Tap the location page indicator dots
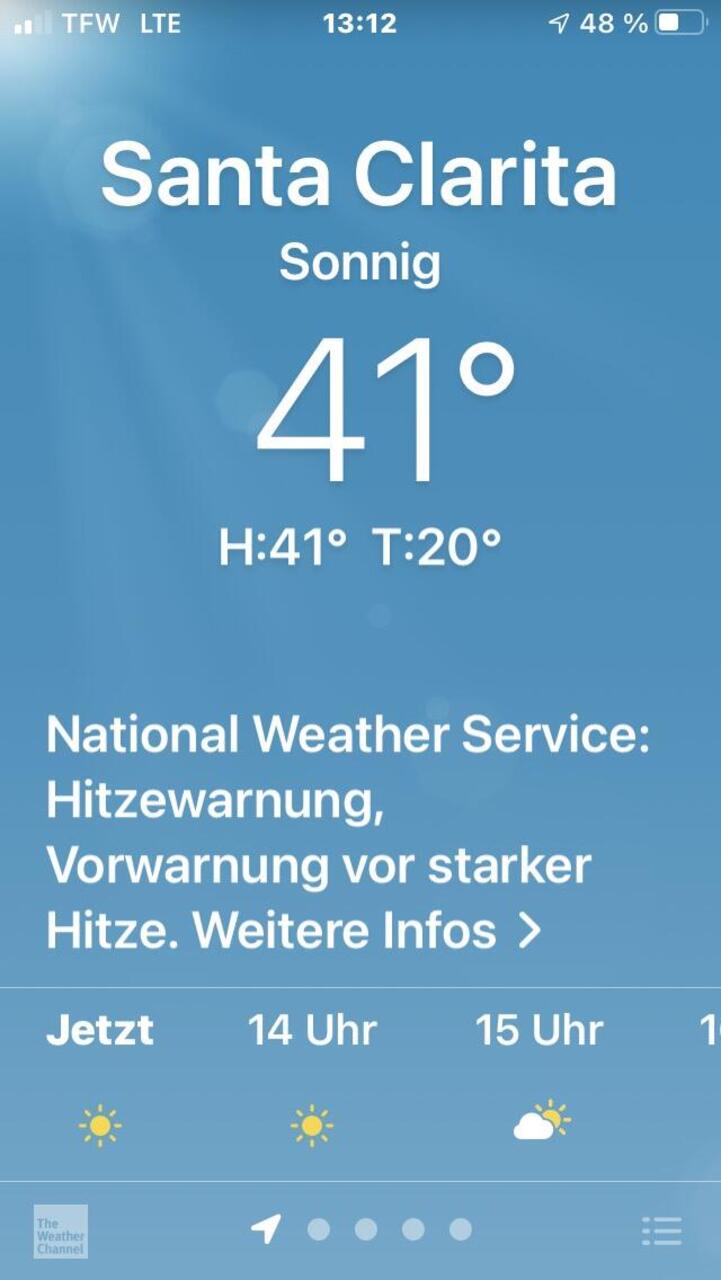The height and width of the screenshot is (1280, 721). 362,1229
